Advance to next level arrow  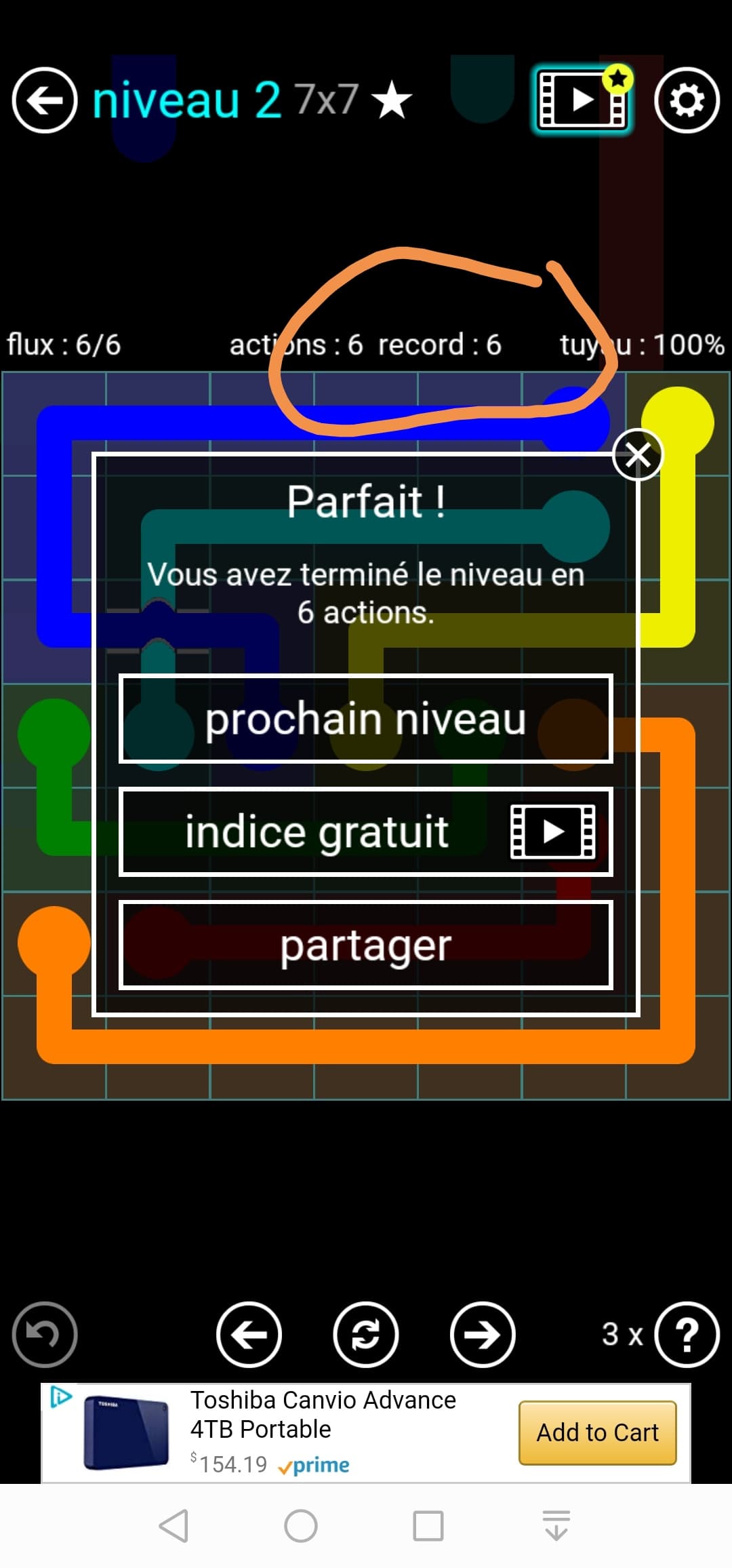tap(483, 1335)
